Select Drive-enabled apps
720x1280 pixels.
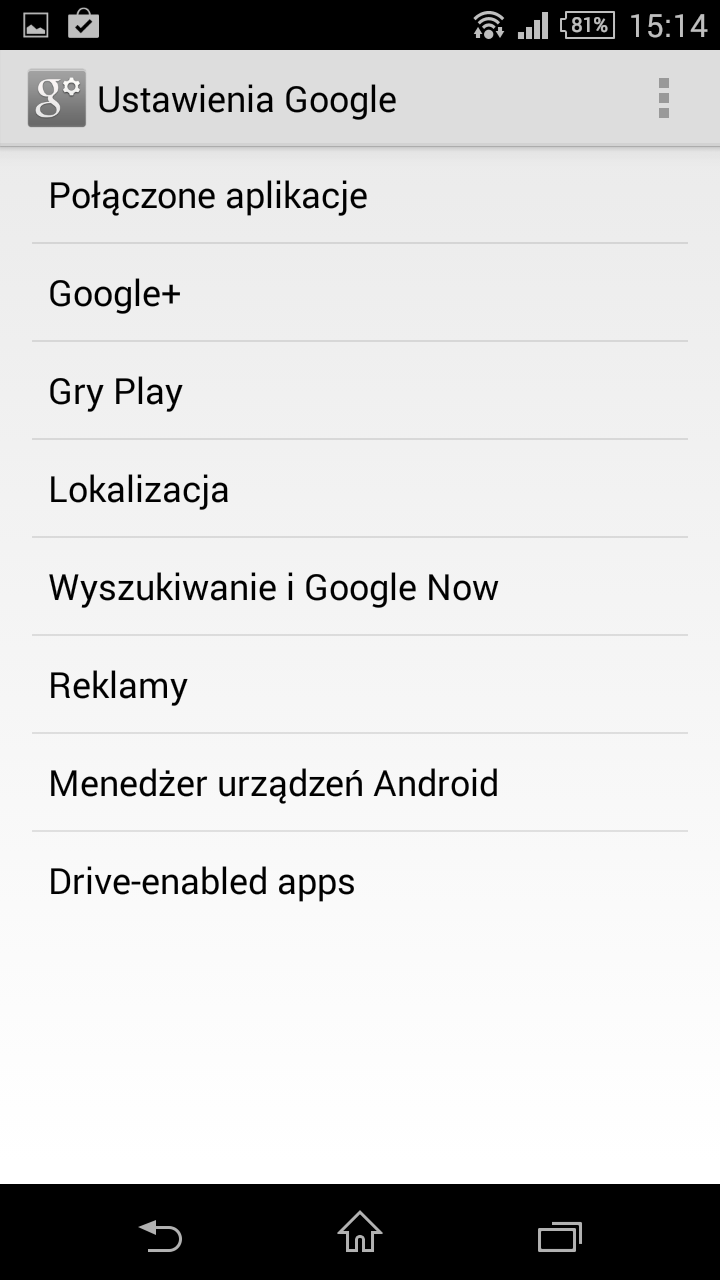point(360,881)
